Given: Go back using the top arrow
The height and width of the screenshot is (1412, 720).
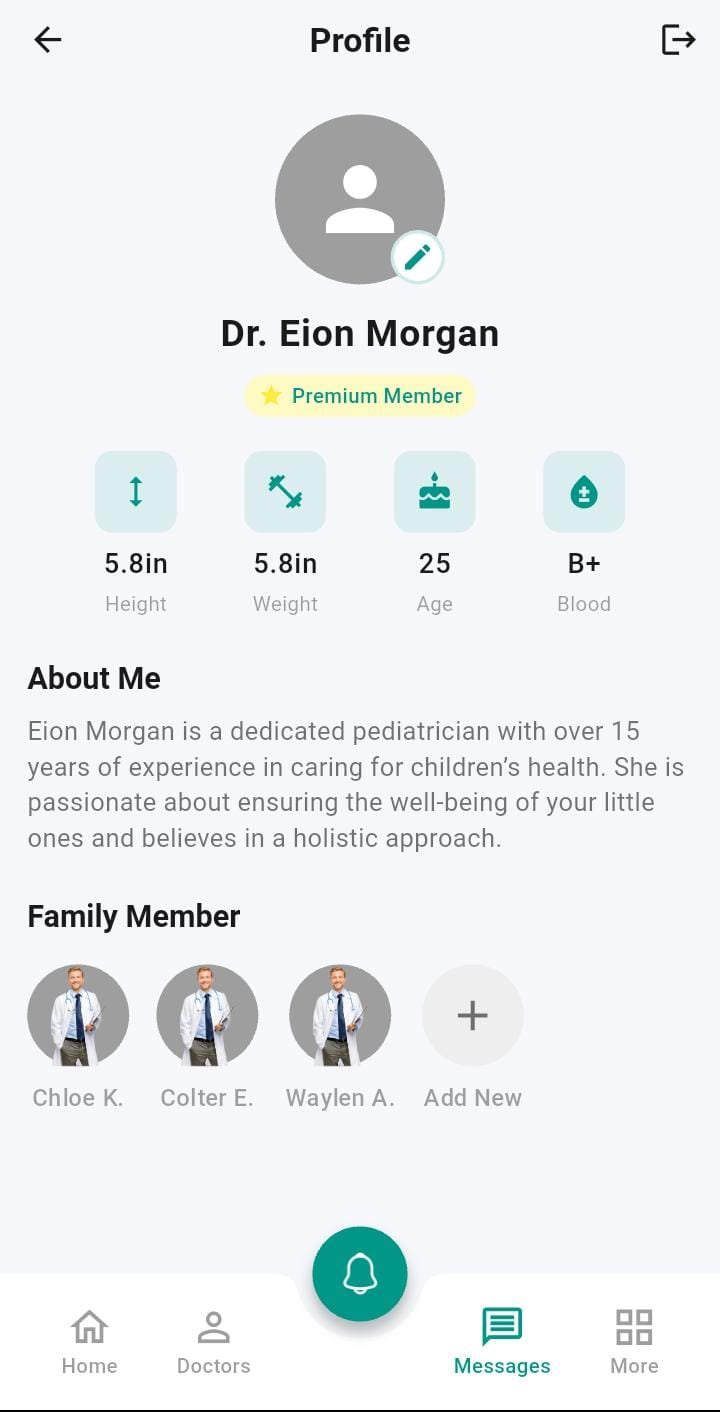Looking at the screenshot, I should 48,40.
